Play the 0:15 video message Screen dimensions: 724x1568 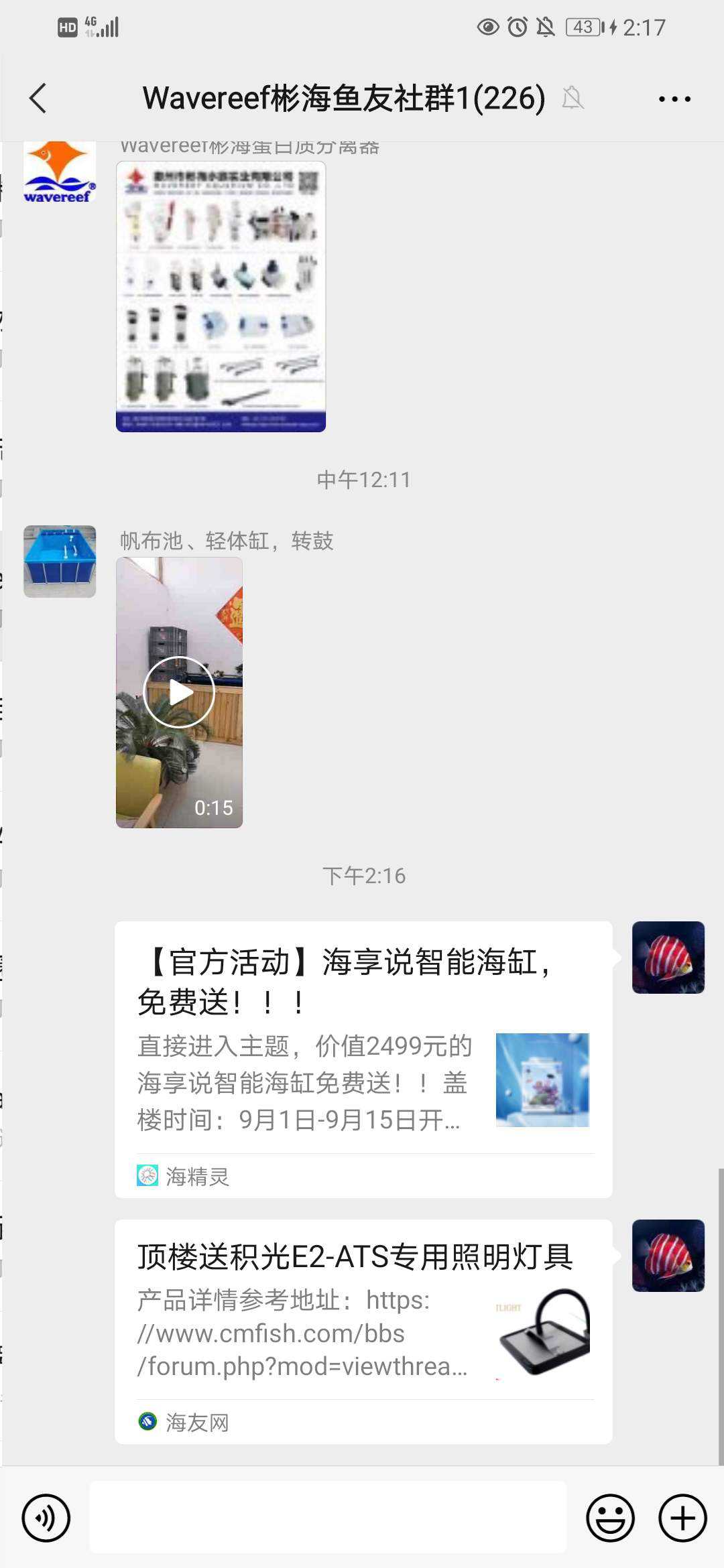point(179,692)
